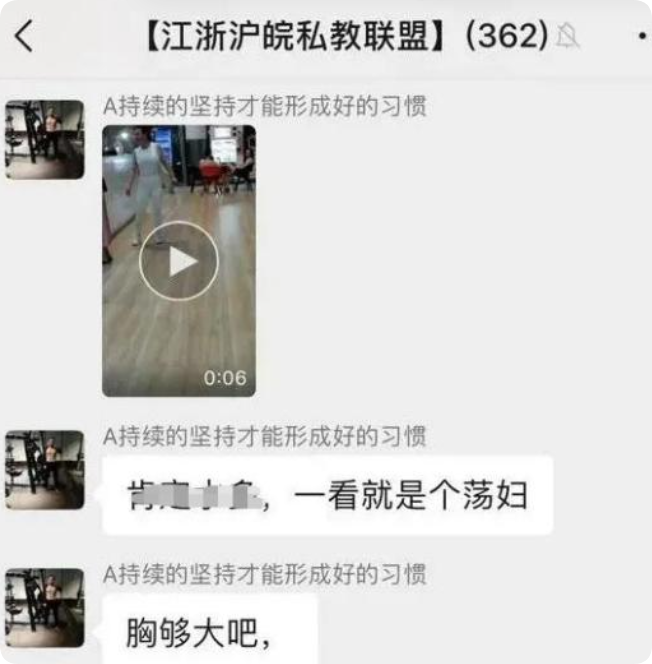The image size is (652, 664).
Task: Open sender's avatar beside the 荡妇 message
Action: 45,469
